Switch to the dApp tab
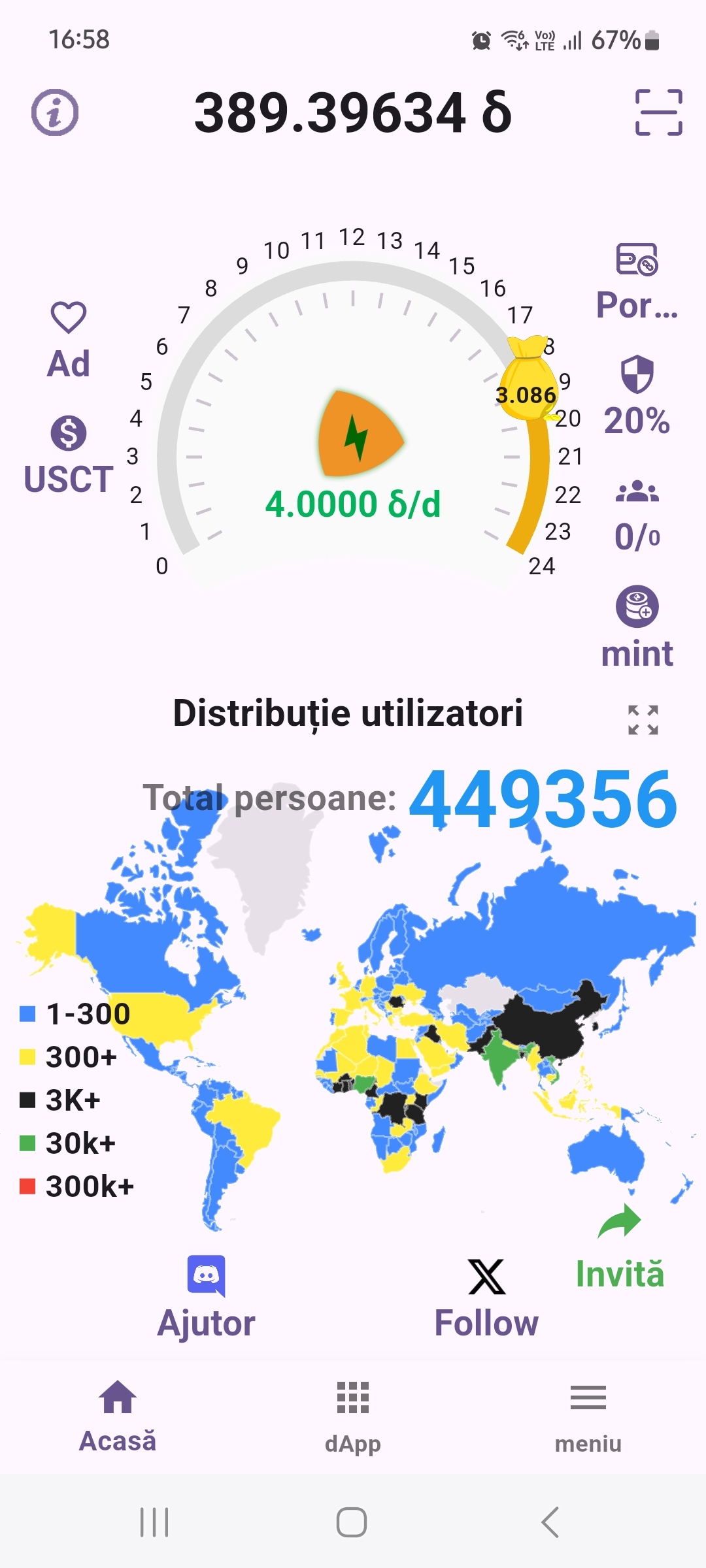This screenshot has width=706, height=1568. (x=353, y=1415)
